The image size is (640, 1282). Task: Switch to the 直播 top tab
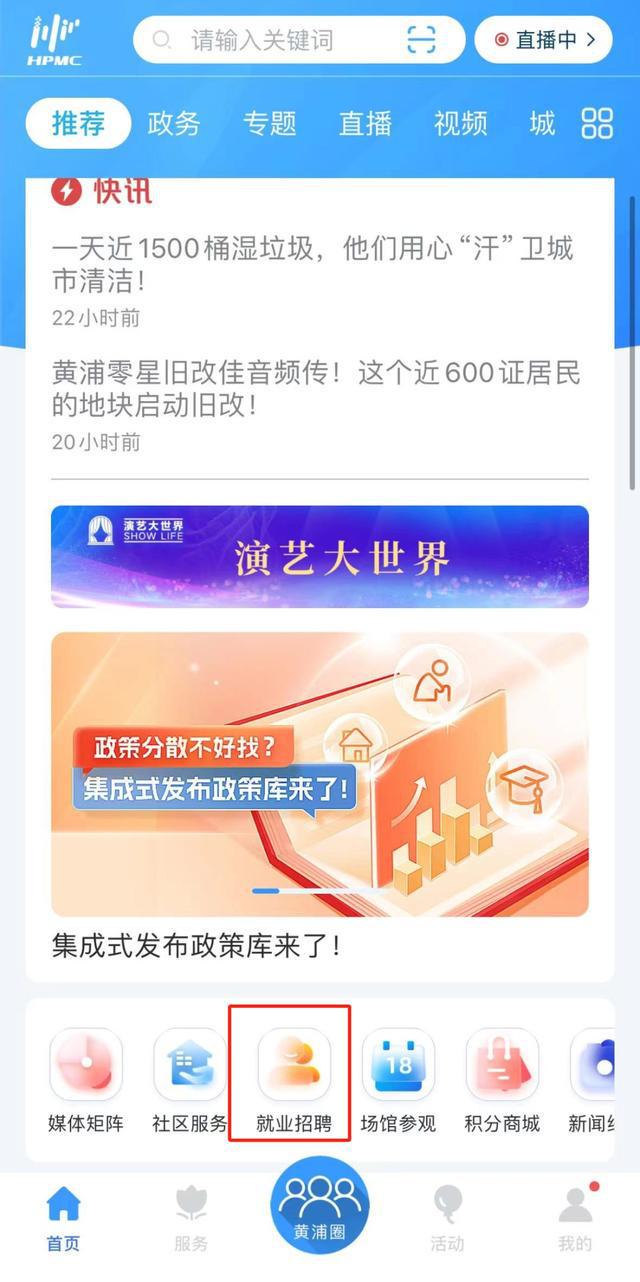click(365, 124)
